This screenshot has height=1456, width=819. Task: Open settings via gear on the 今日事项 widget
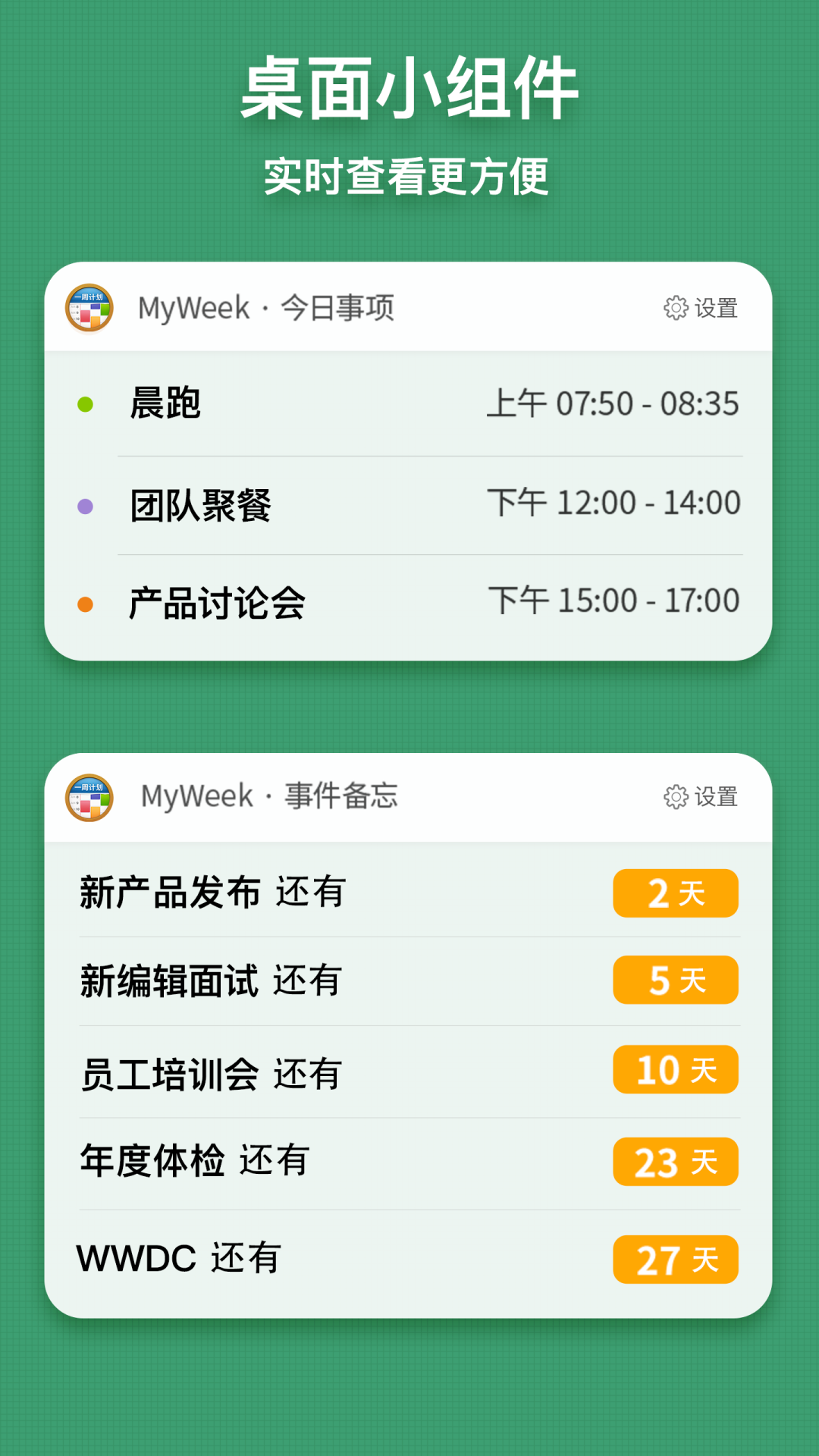676,307
